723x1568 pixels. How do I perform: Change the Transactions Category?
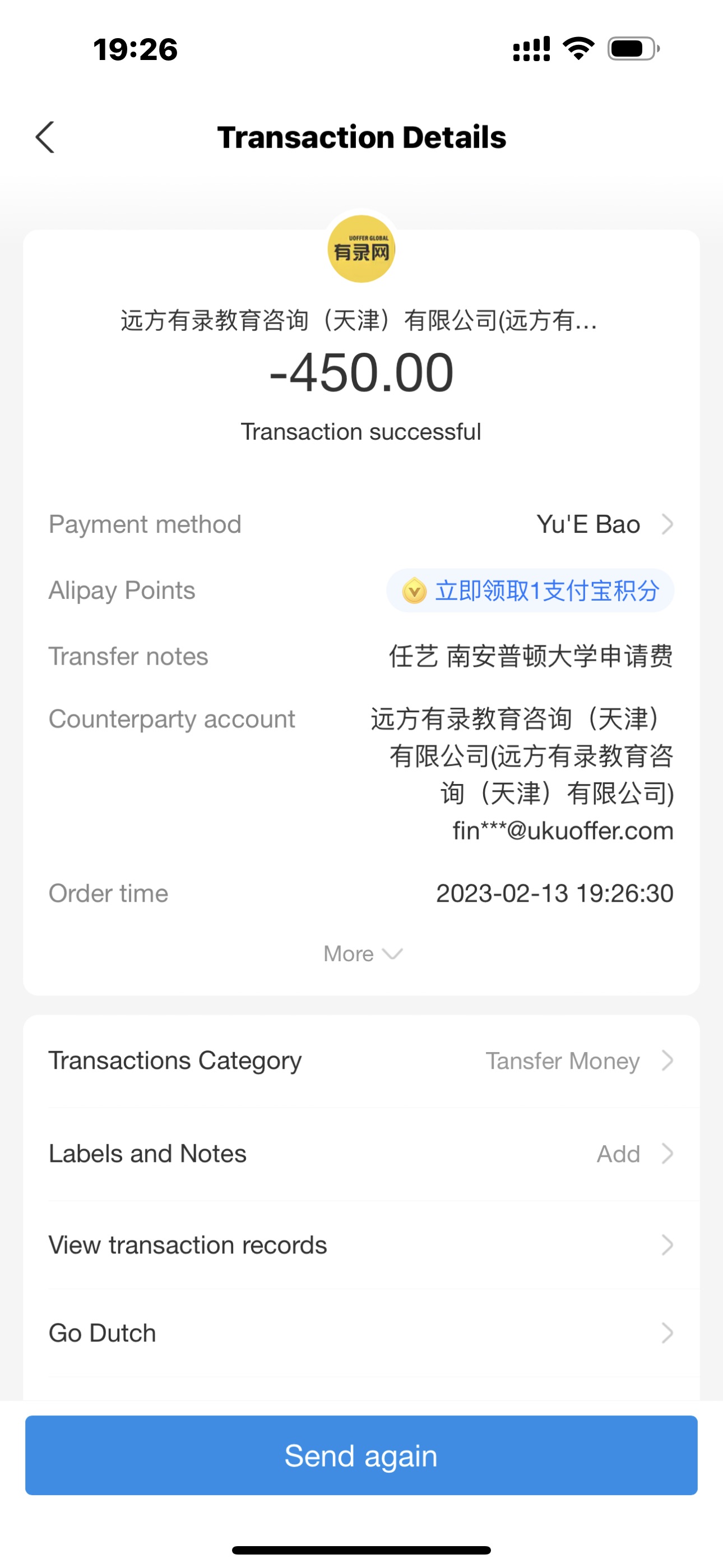[361, 1061]
